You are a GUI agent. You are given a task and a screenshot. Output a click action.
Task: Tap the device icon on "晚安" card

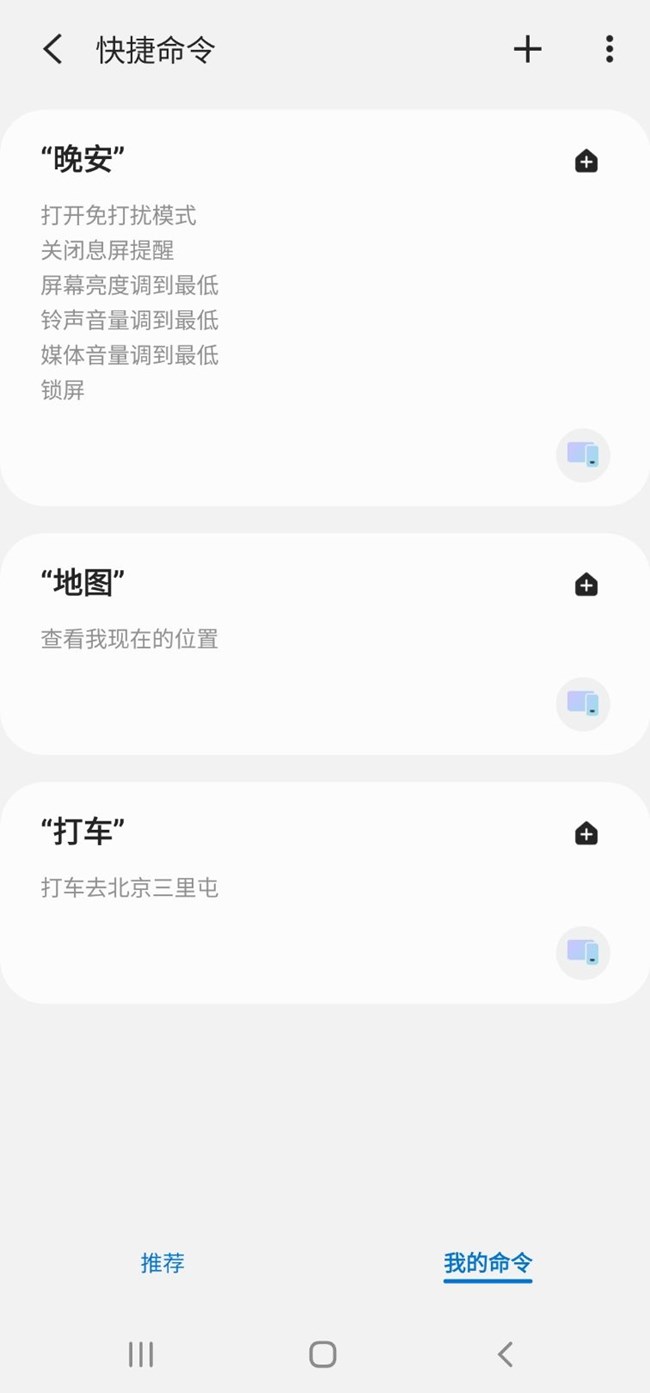(583, 456)
